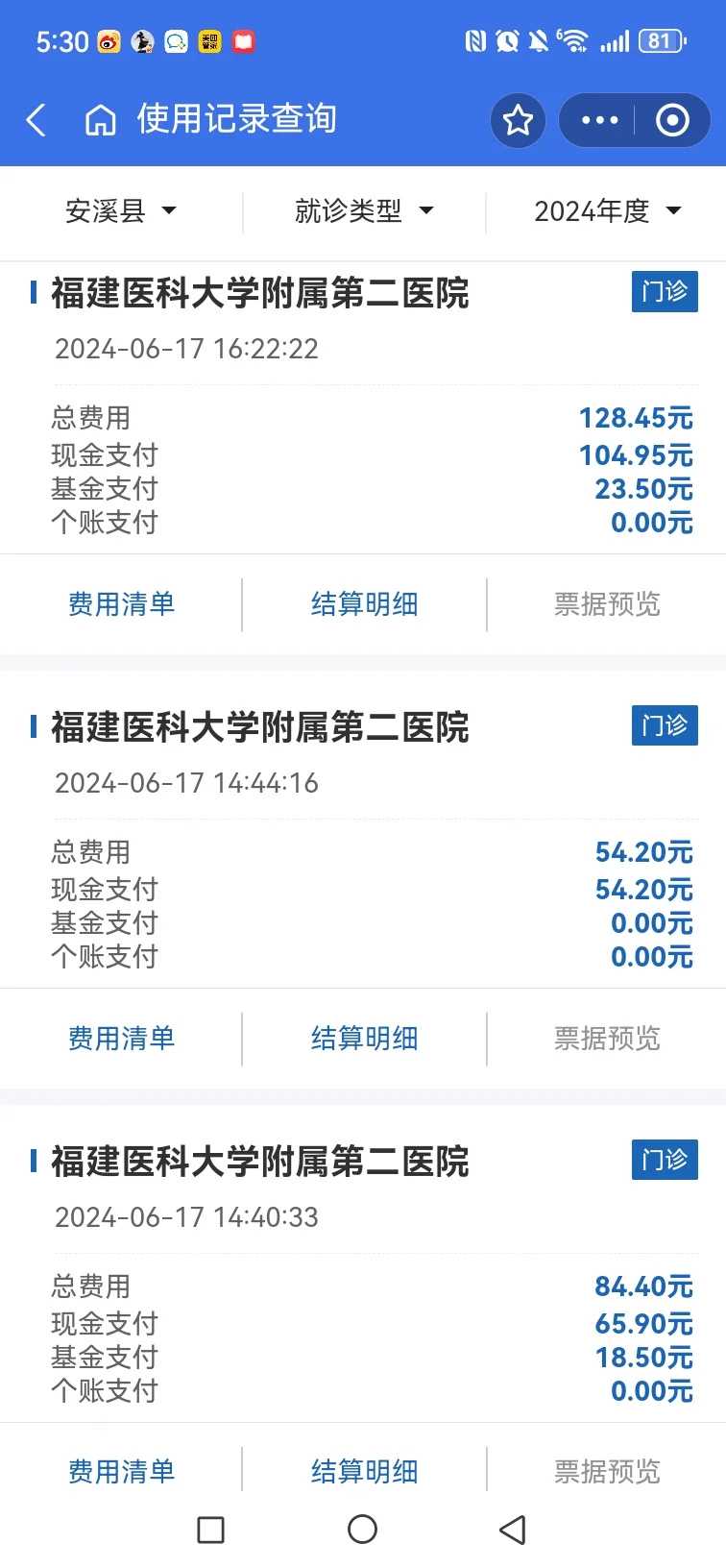Tap the circular close capsule button
Image resolution: width=726 pixels, height=1568 pixels.
tap(673, 119)
